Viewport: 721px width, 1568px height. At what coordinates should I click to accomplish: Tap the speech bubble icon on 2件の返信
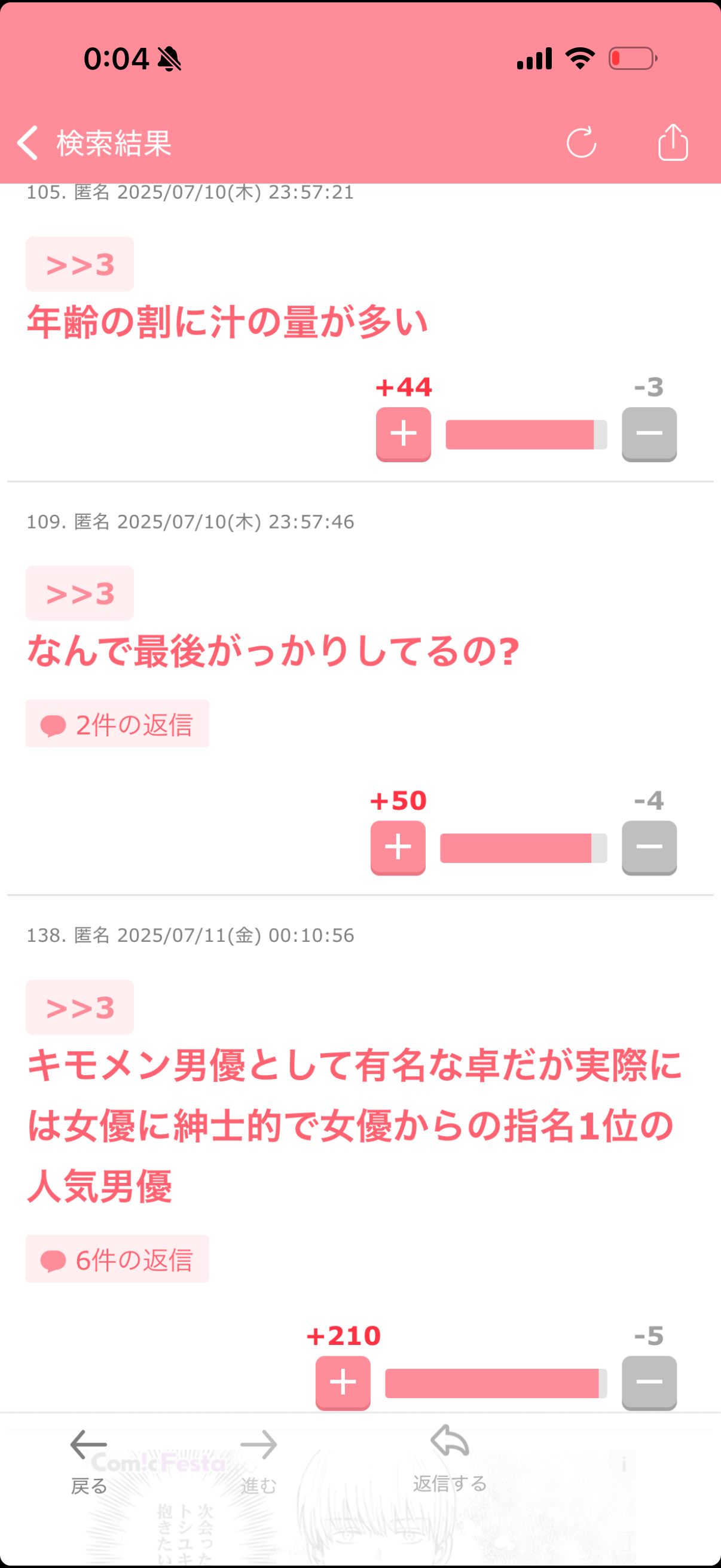coord(52,724)
